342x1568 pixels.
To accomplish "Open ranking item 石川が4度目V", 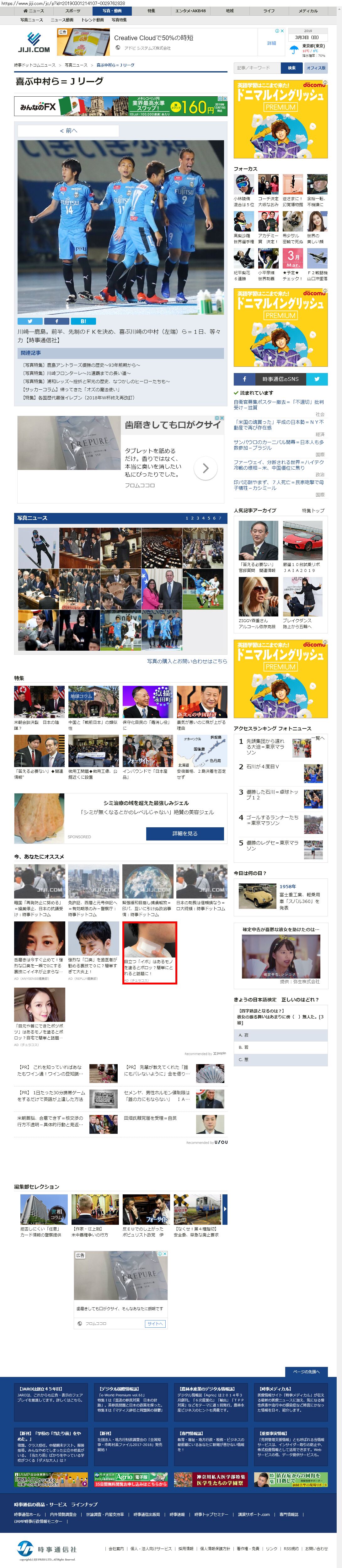I will click(x=262, y=766).
